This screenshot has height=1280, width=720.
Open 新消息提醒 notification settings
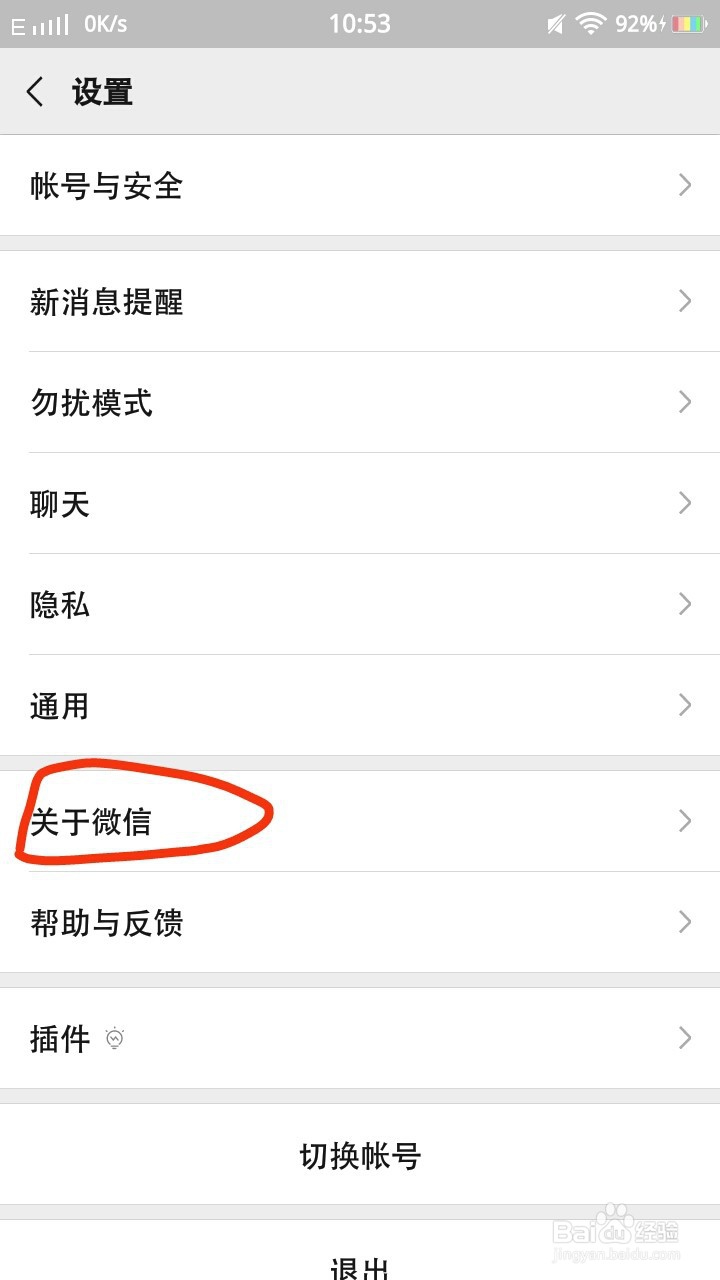point(106,302)
